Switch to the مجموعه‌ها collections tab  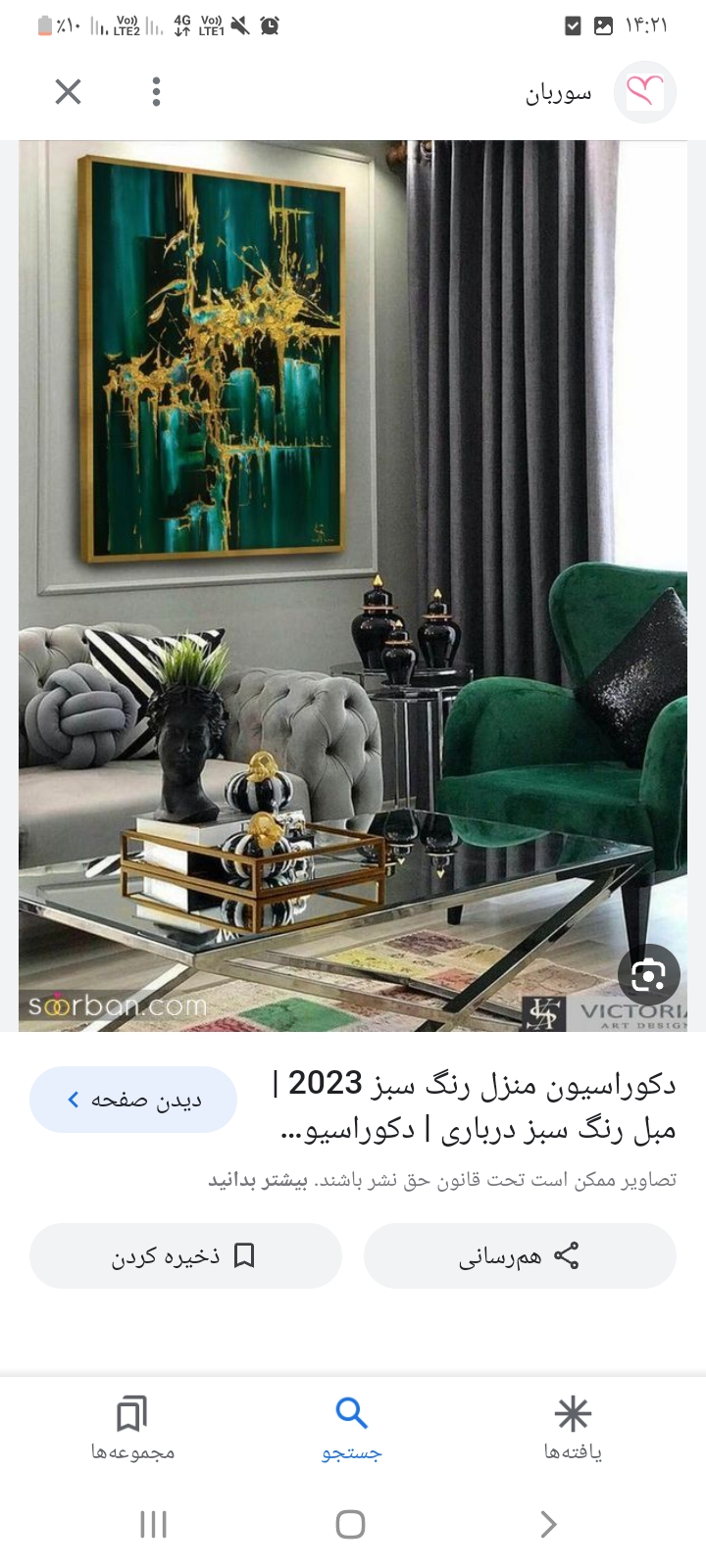click(132, 1429)
